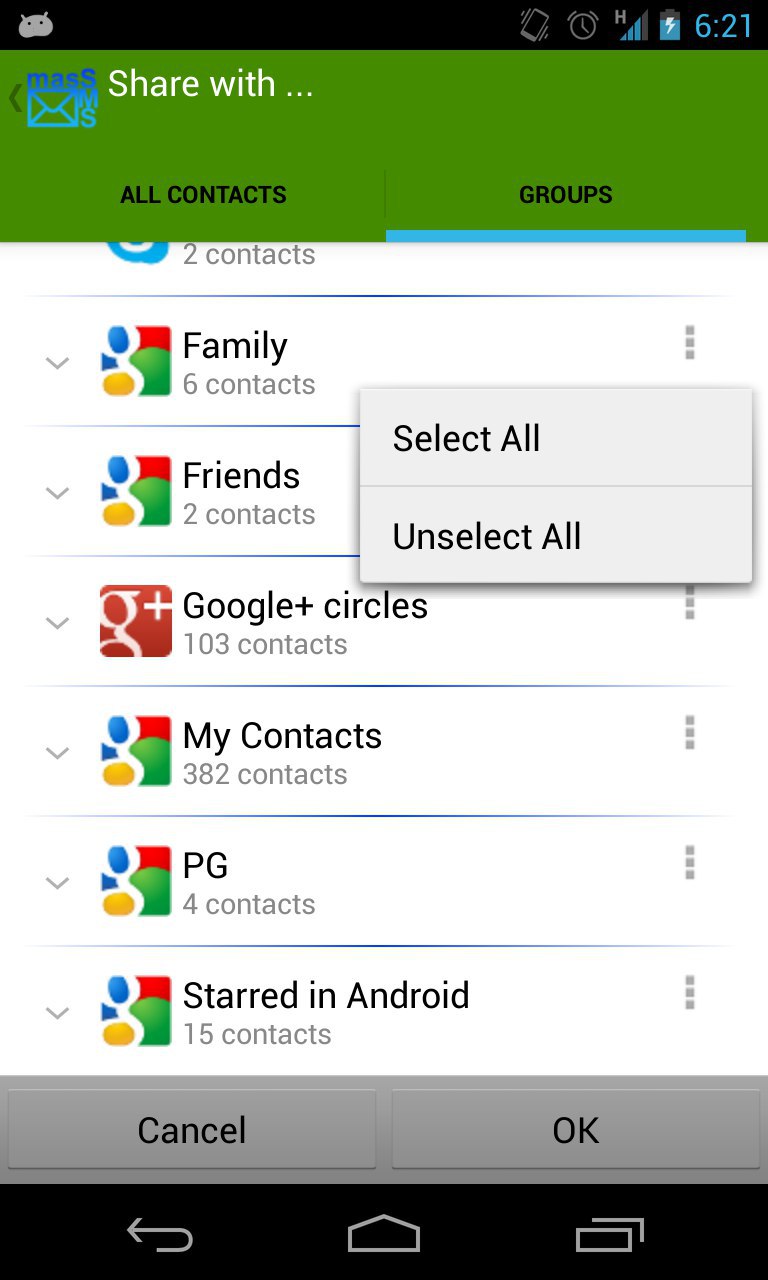Open the recent apps view
The image size is (768, 1280).
point(610,1234)
